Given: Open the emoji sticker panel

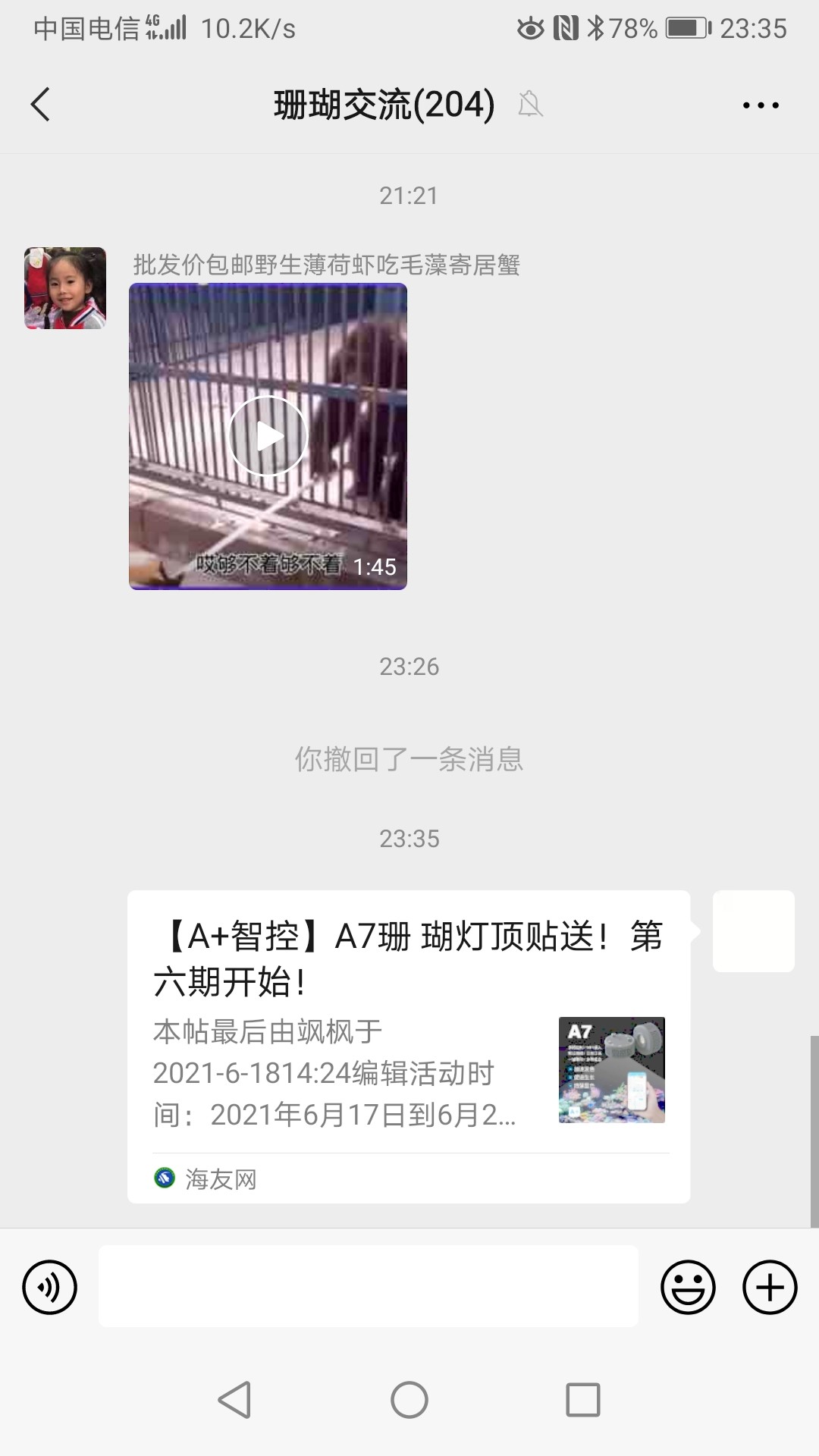Looking at the screenshot, I should point(688,1287).
